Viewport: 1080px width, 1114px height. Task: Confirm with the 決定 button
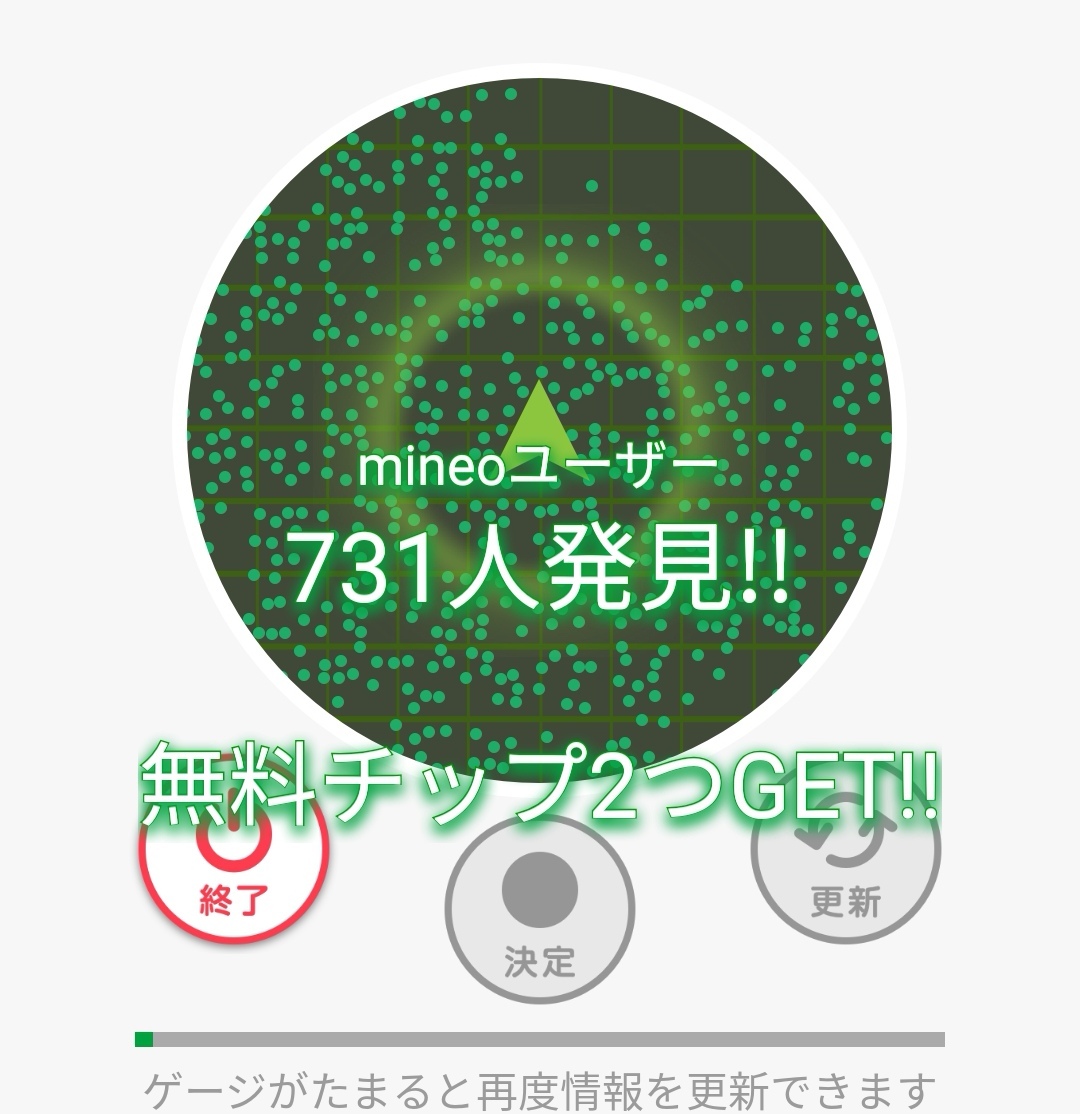(x=539, y=909)
